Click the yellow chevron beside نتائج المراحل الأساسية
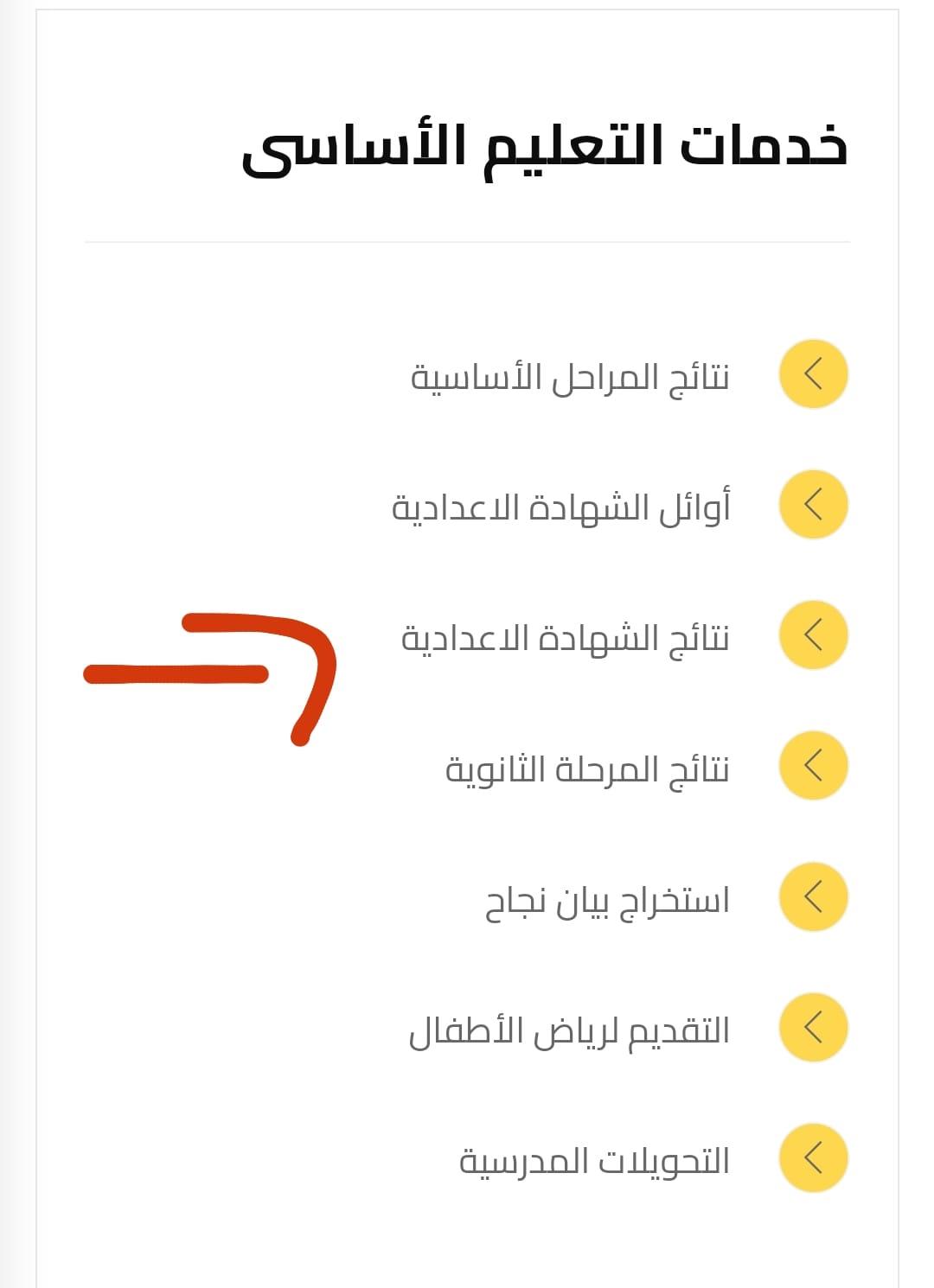 tap(813, 373)
